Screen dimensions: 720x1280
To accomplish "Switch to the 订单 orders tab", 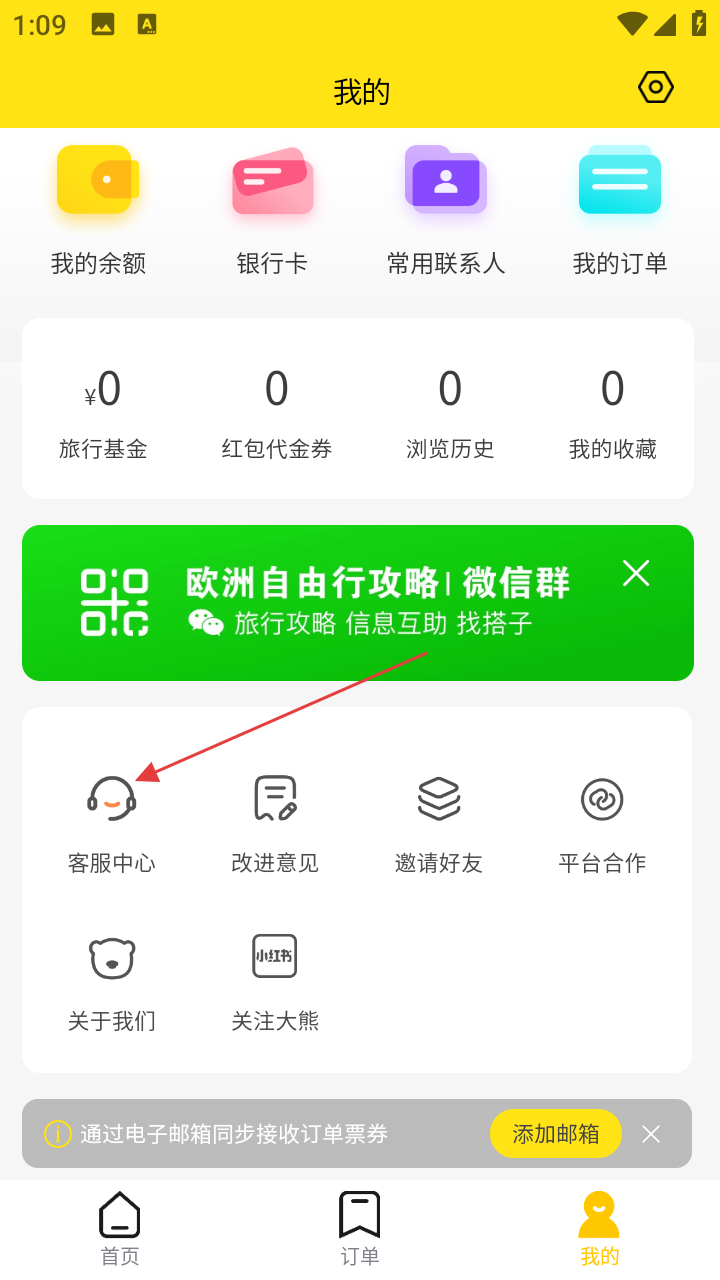I will click(360, 1228).
